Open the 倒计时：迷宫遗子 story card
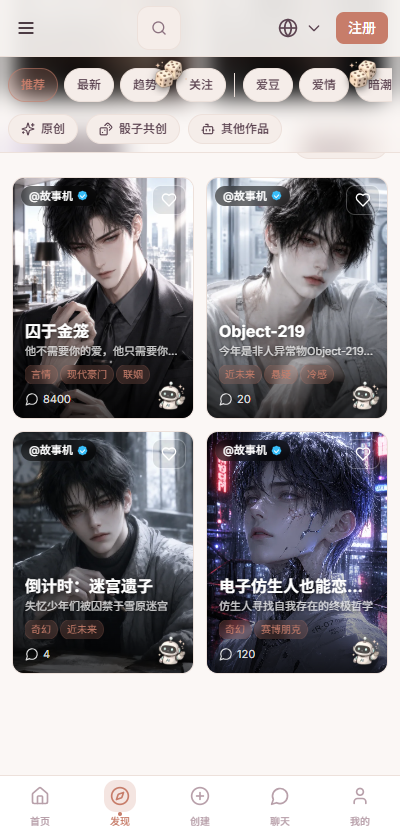 point(103,552)
